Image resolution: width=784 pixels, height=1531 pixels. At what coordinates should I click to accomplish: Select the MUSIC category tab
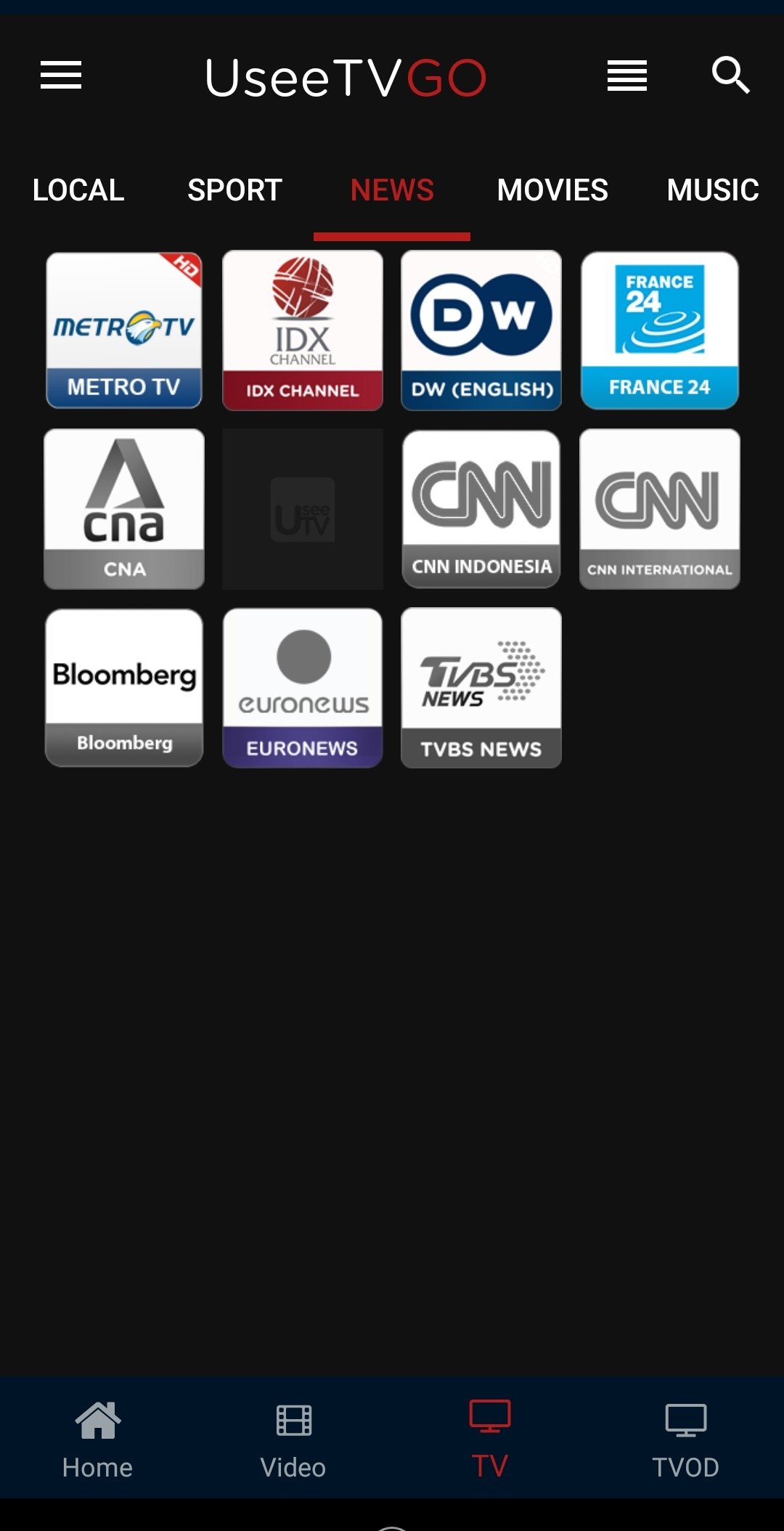[x=713, y=190]
